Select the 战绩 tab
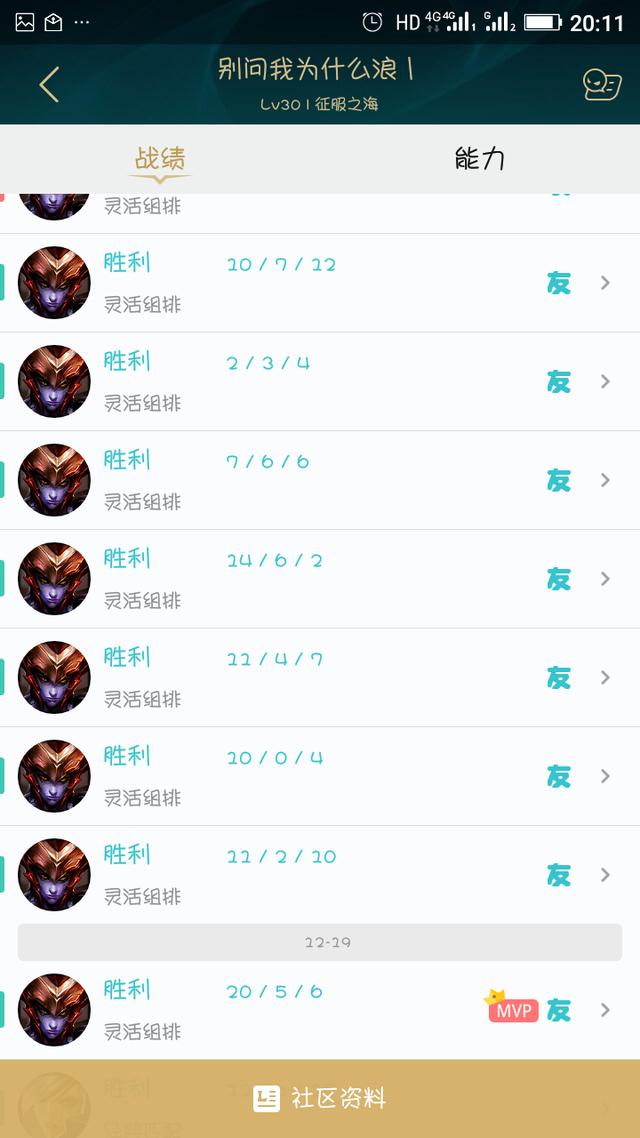 [x=160, y=158]
